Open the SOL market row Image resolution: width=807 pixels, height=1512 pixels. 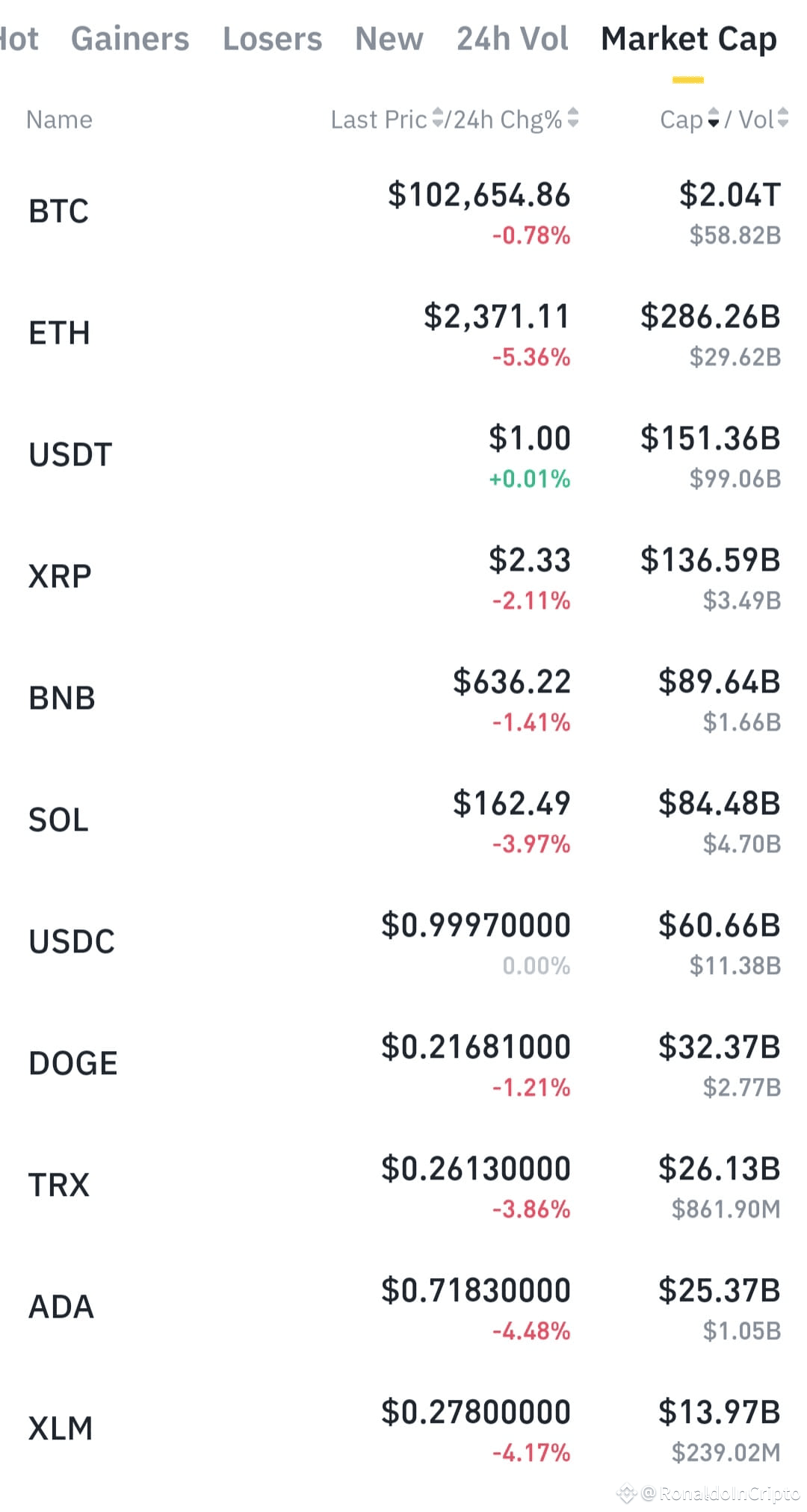[x=403, y=822]
